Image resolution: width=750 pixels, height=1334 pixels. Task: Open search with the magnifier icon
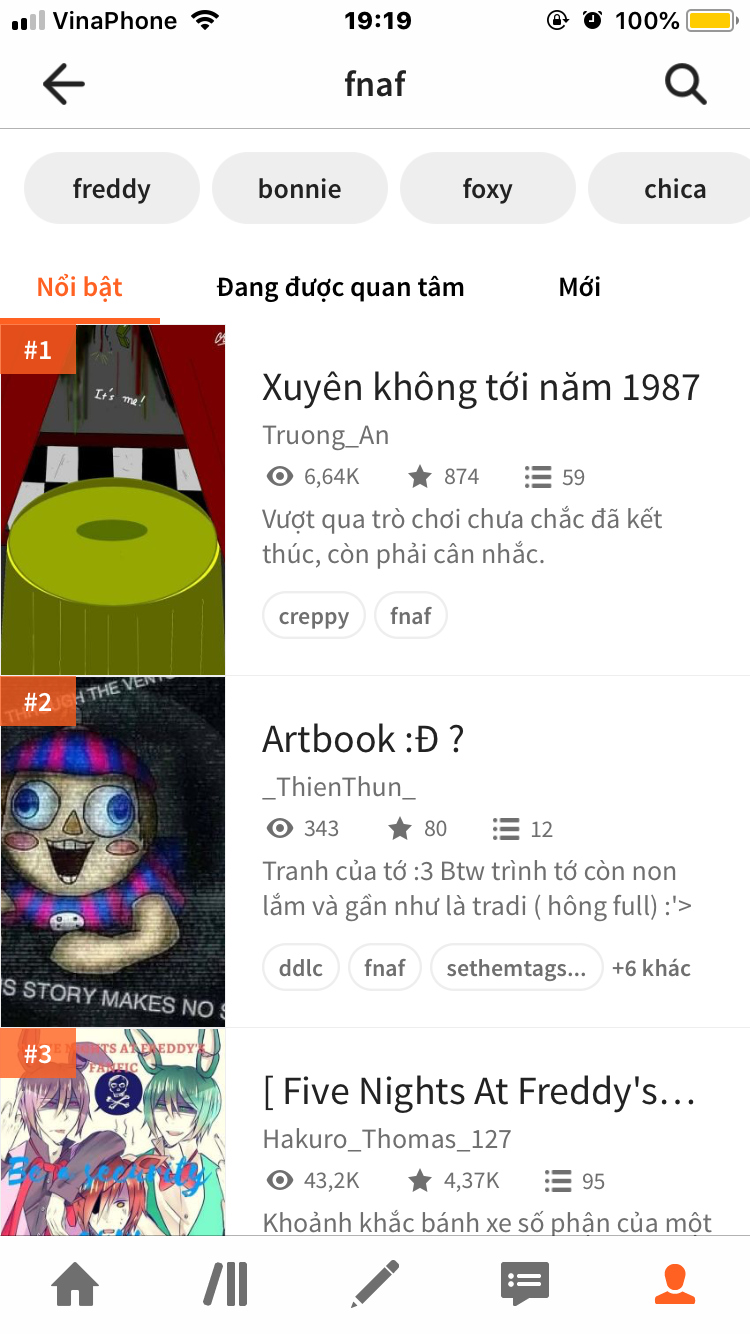coord(686,84)
